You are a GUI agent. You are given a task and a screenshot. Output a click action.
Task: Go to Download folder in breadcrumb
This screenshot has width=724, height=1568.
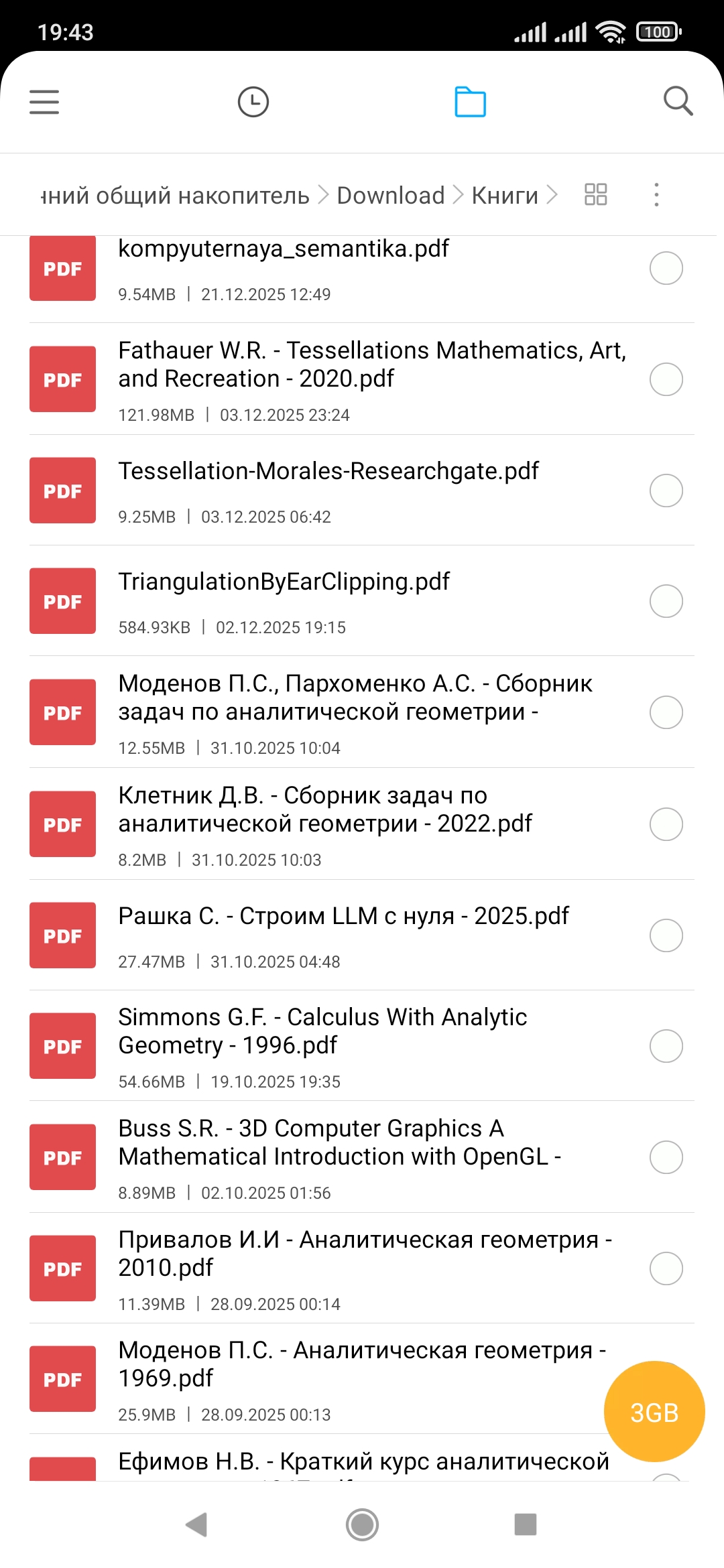click(390, 195)
